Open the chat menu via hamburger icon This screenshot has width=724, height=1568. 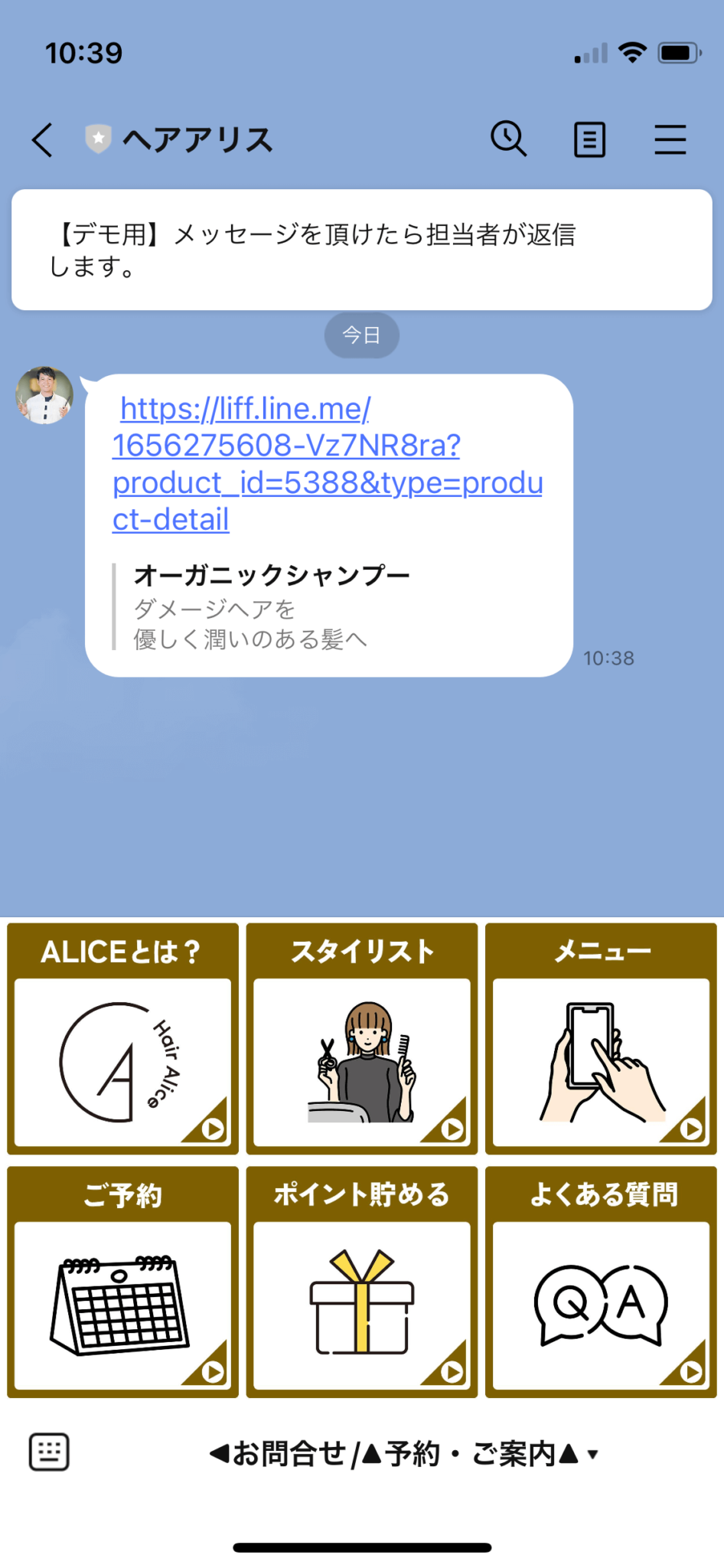click(x=670, y=139)
